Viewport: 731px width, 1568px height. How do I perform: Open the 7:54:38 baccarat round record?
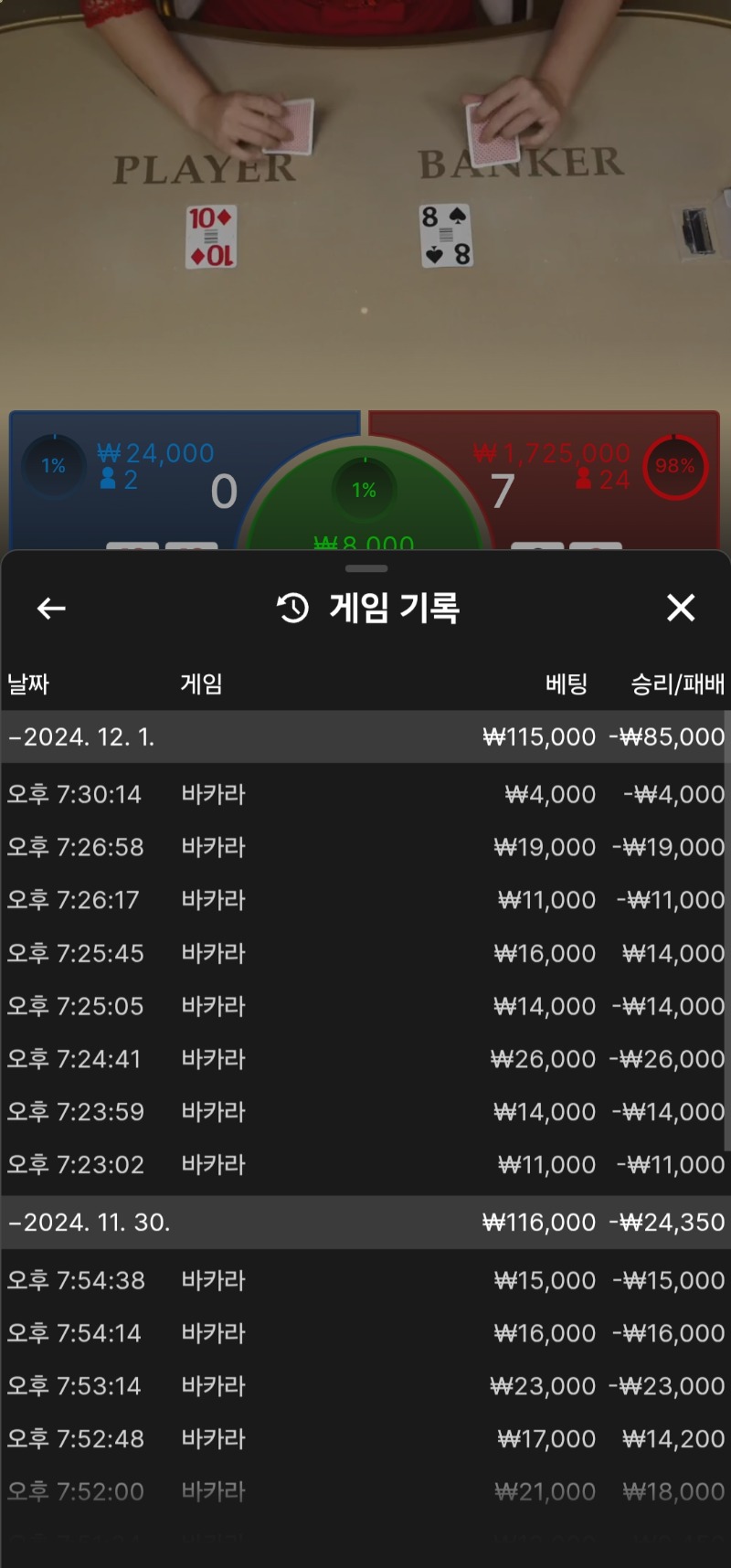[365, 1280]
